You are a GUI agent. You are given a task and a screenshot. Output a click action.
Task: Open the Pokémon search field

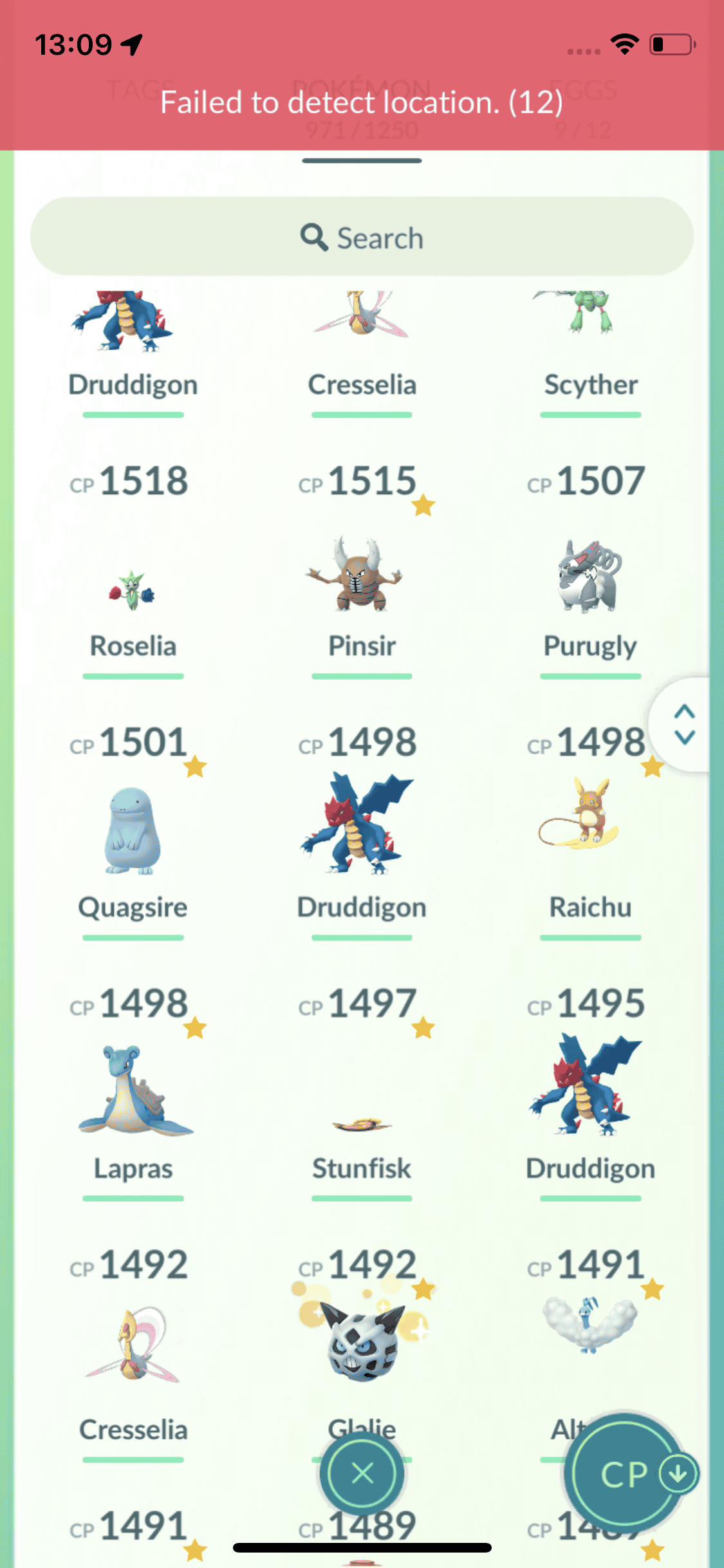coord(362,238)
